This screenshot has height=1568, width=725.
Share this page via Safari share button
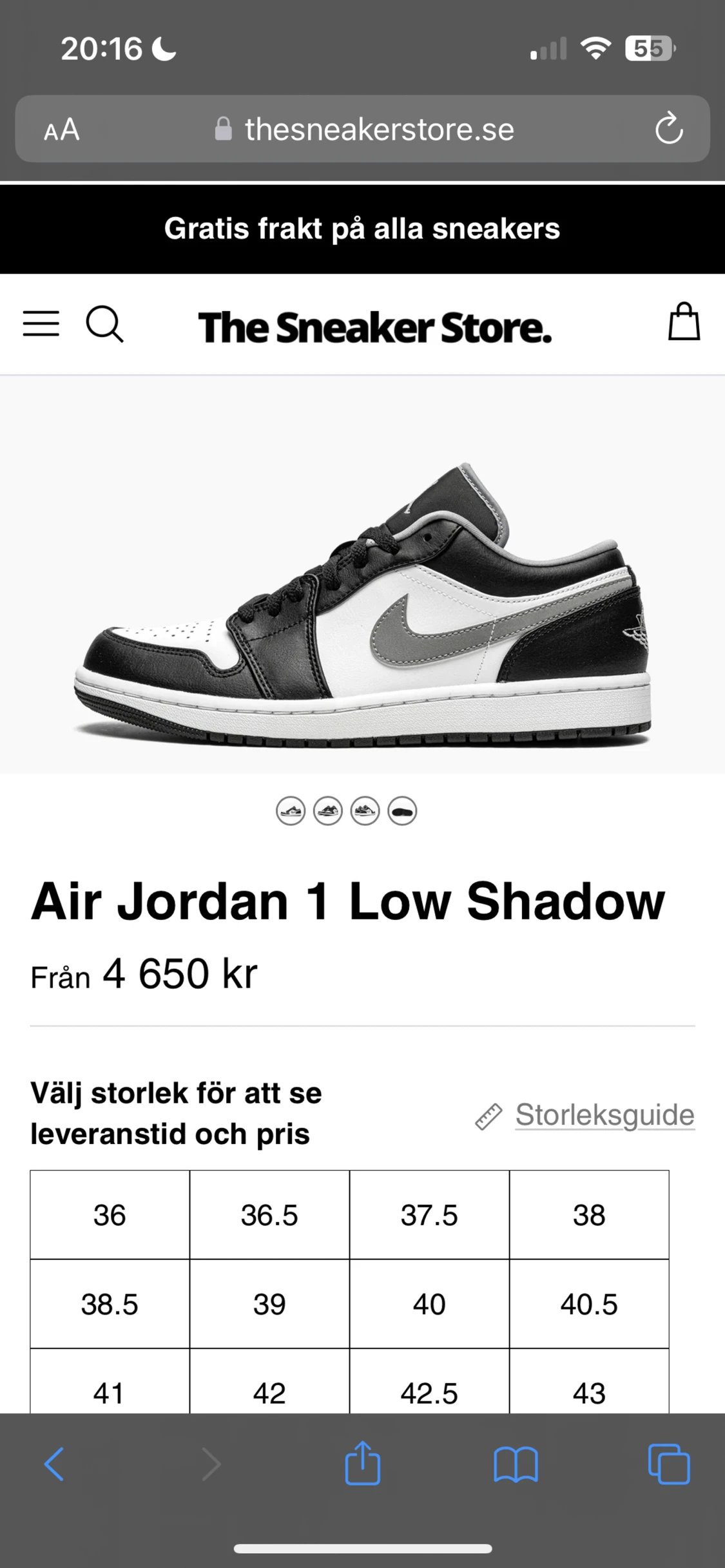coord(362,1463)
